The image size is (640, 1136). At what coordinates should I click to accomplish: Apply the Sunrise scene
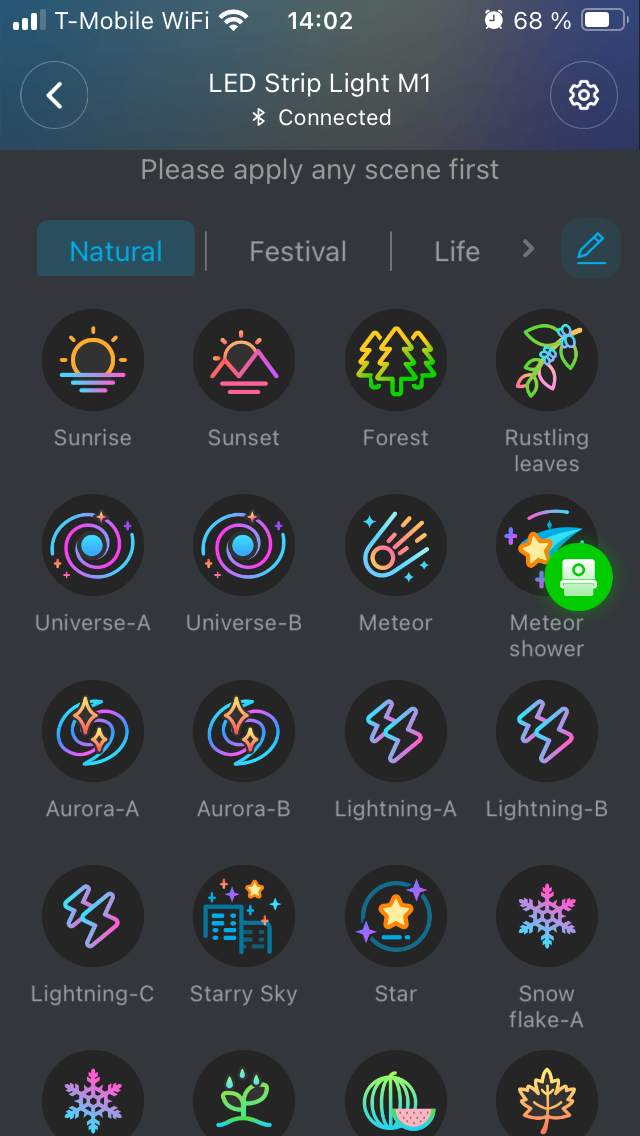93,360
